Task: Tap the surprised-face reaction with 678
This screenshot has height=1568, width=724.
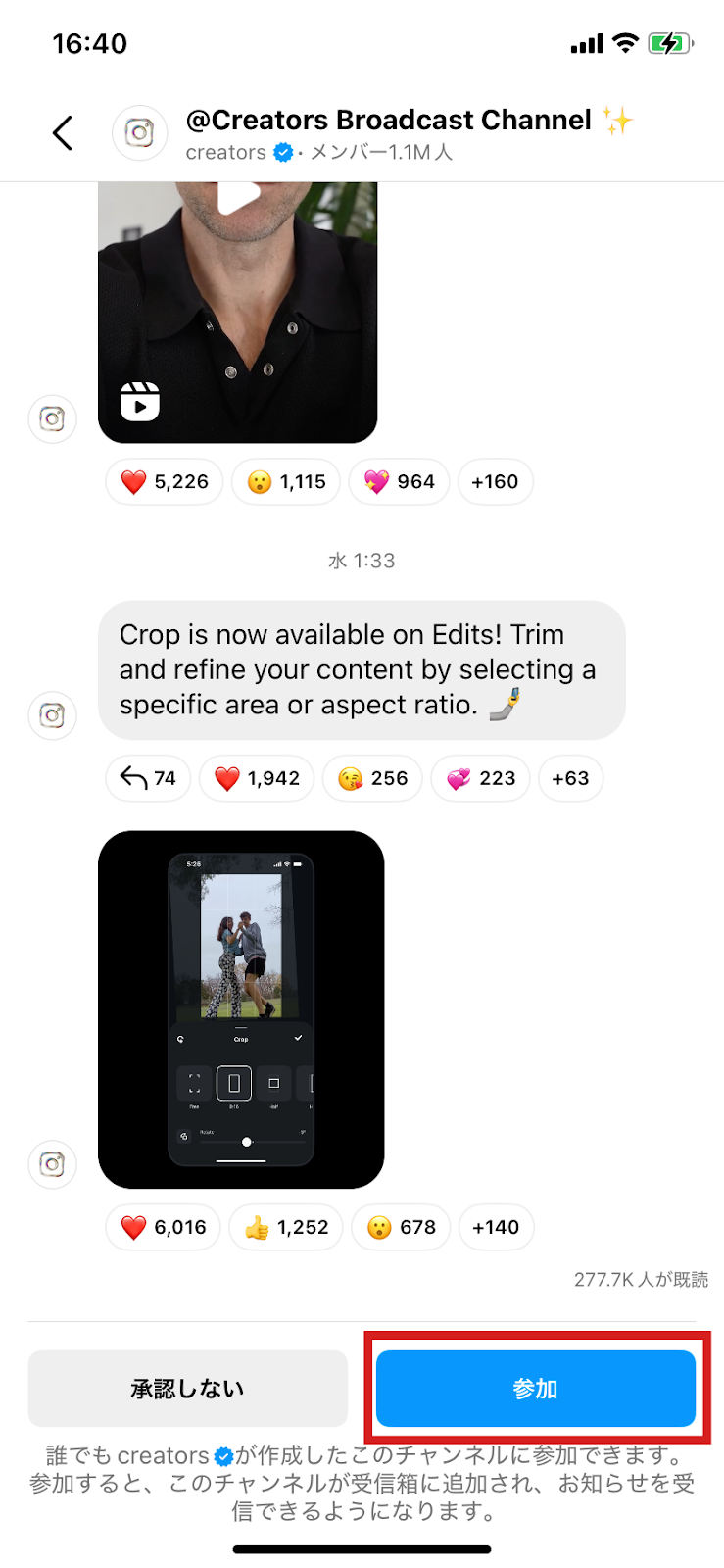Action: [401, 1228]
